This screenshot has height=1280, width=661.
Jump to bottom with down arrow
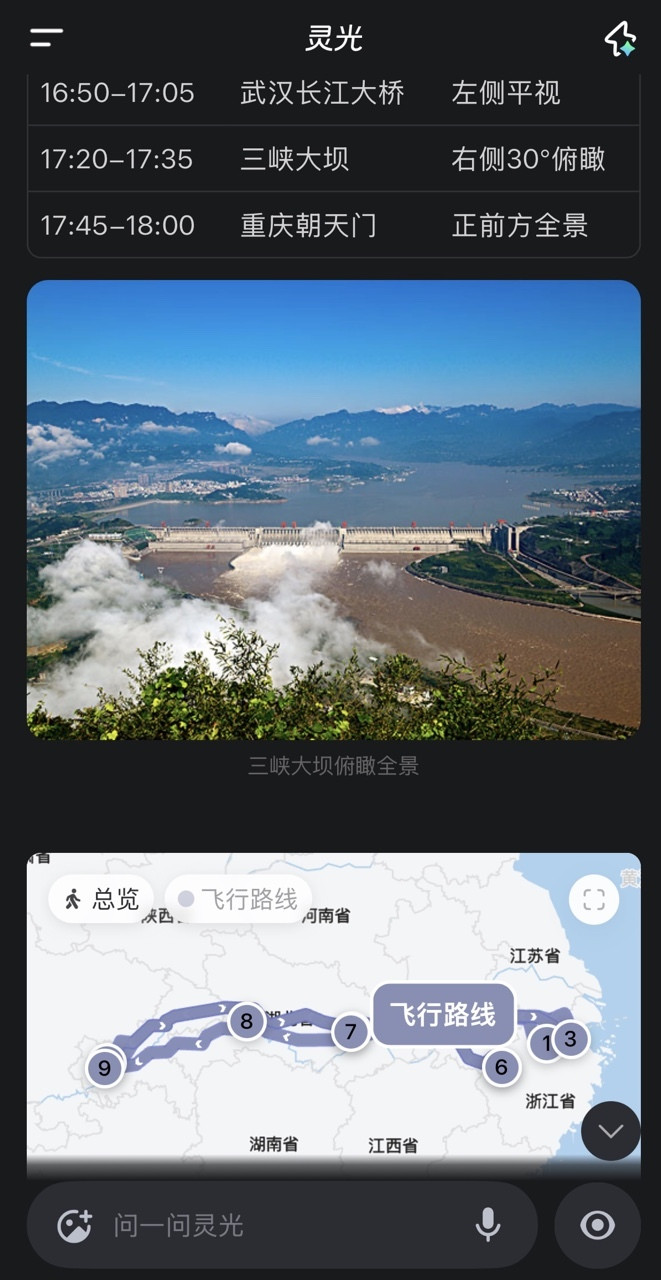point(610,1131)
